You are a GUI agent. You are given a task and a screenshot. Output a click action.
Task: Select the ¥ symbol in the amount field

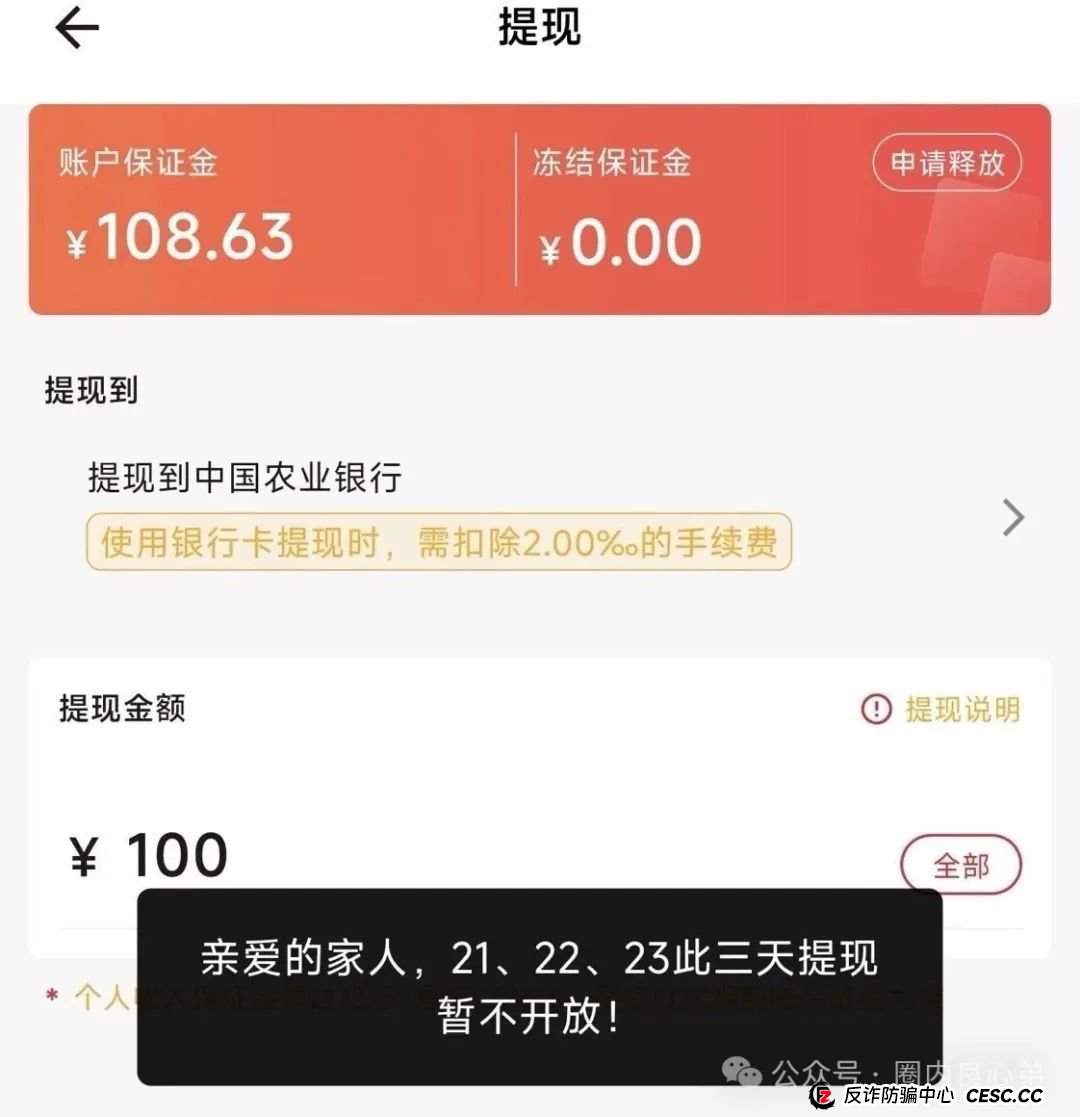tap(84, 852)
